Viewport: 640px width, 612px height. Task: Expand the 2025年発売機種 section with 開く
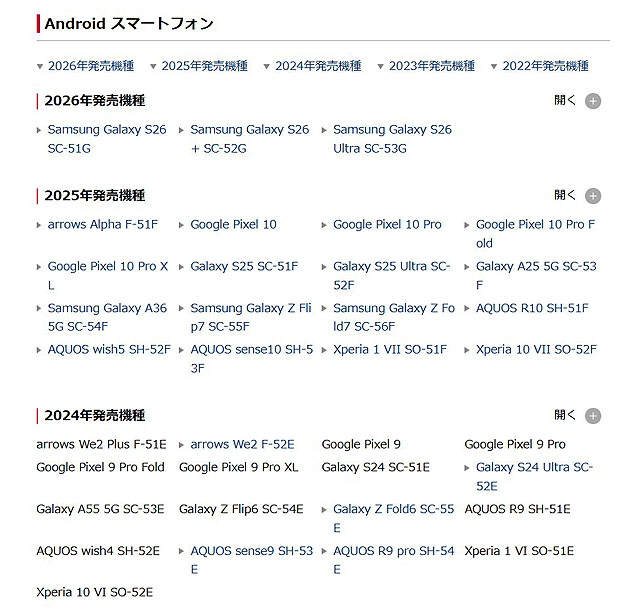click(578, 196)
